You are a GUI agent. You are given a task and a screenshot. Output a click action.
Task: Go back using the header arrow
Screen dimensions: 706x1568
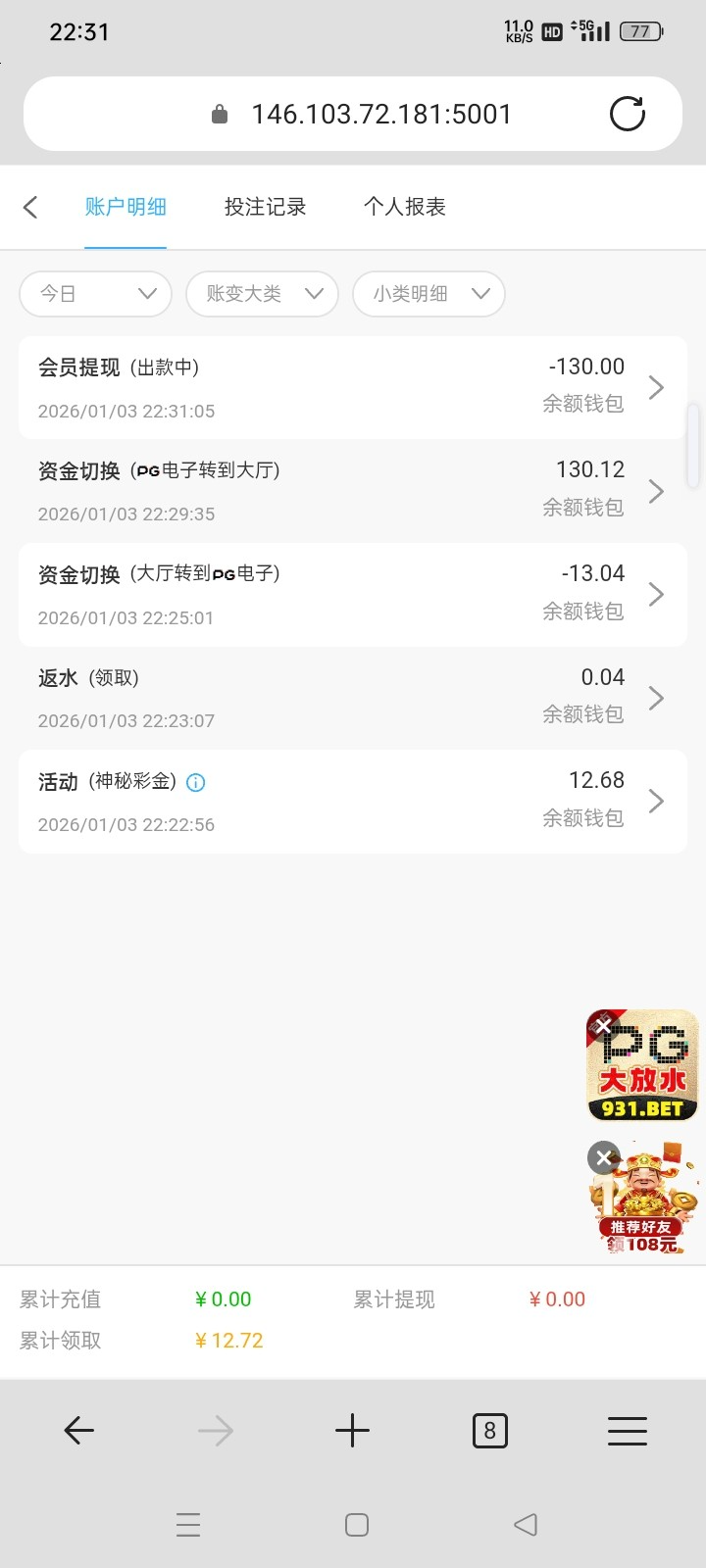click(30, 207)
